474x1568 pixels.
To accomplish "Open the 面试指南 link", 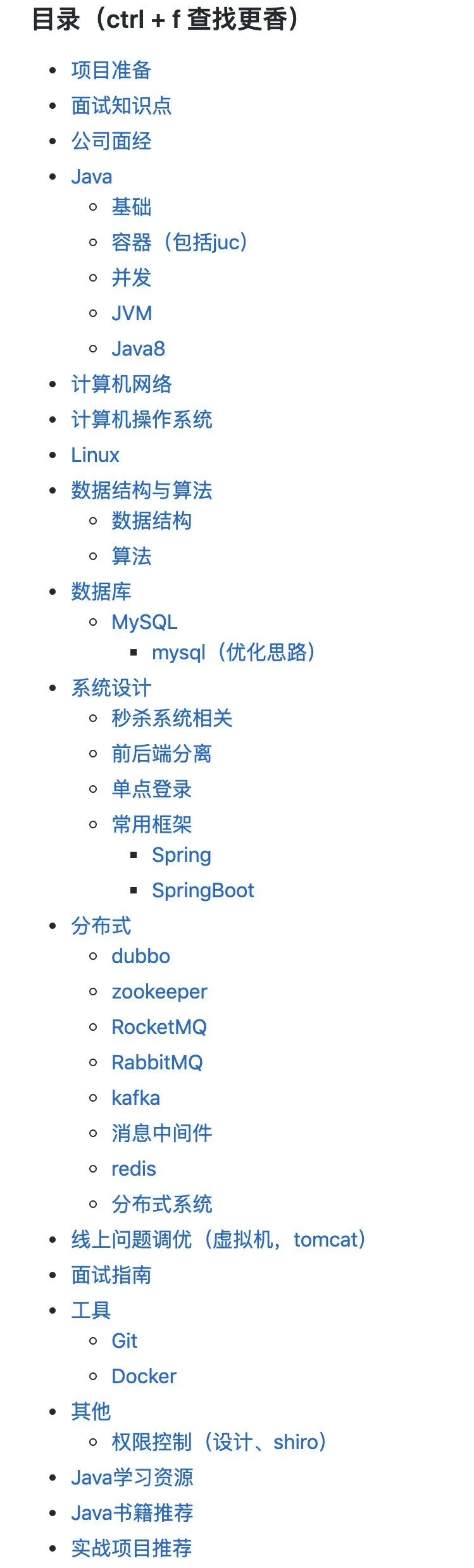I will [111, 1275].
